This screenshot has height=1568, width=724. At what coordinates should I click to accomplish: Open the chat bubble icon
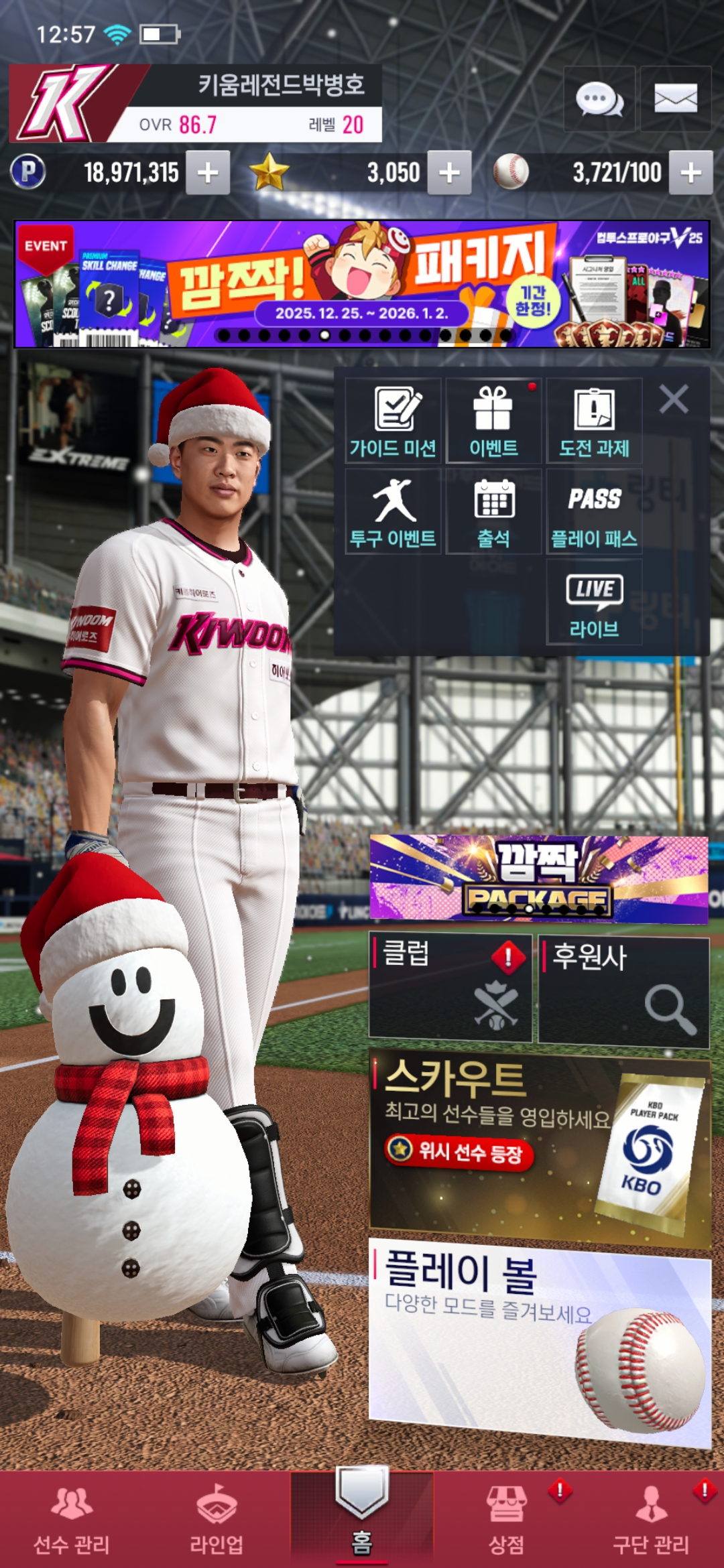(599, 99)
